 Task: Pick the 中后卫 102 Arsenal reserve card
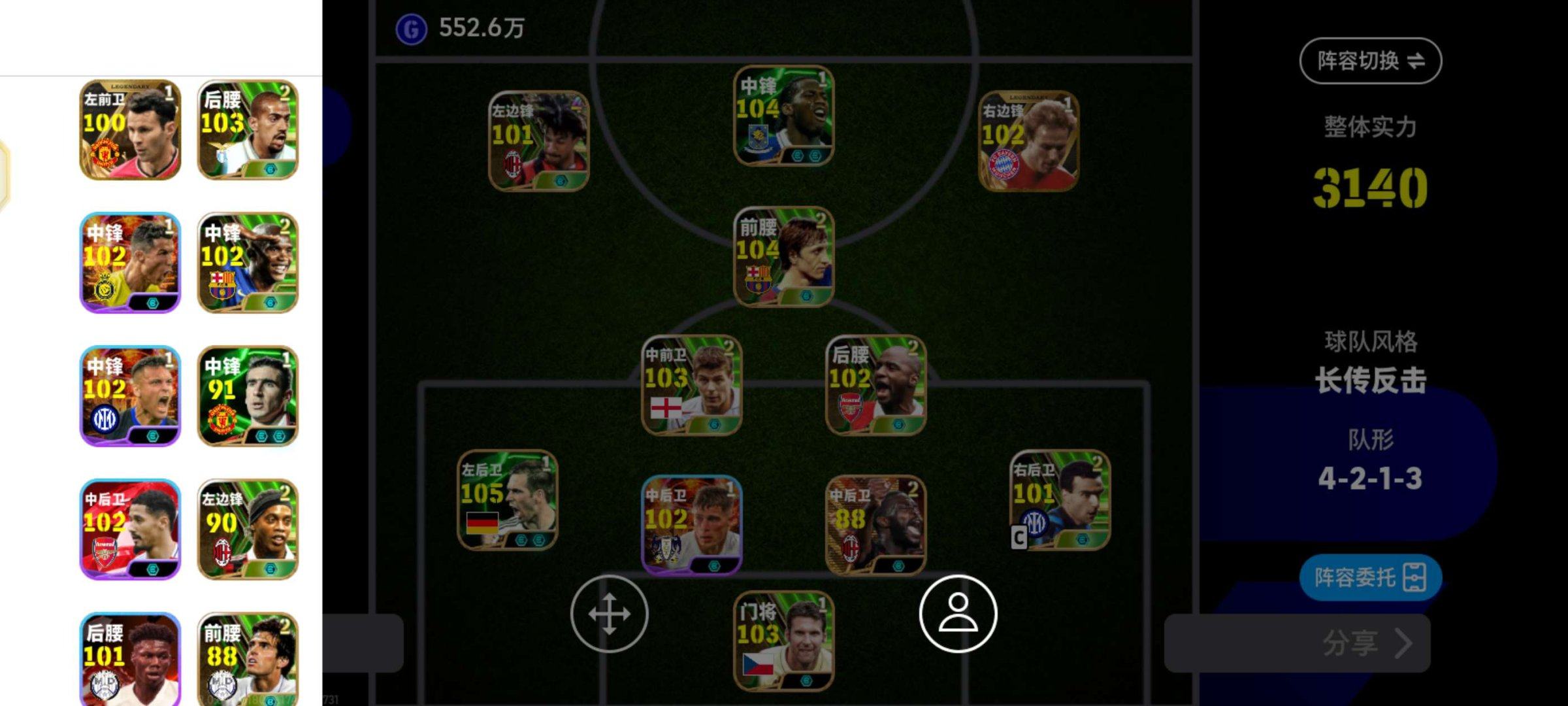130,529
